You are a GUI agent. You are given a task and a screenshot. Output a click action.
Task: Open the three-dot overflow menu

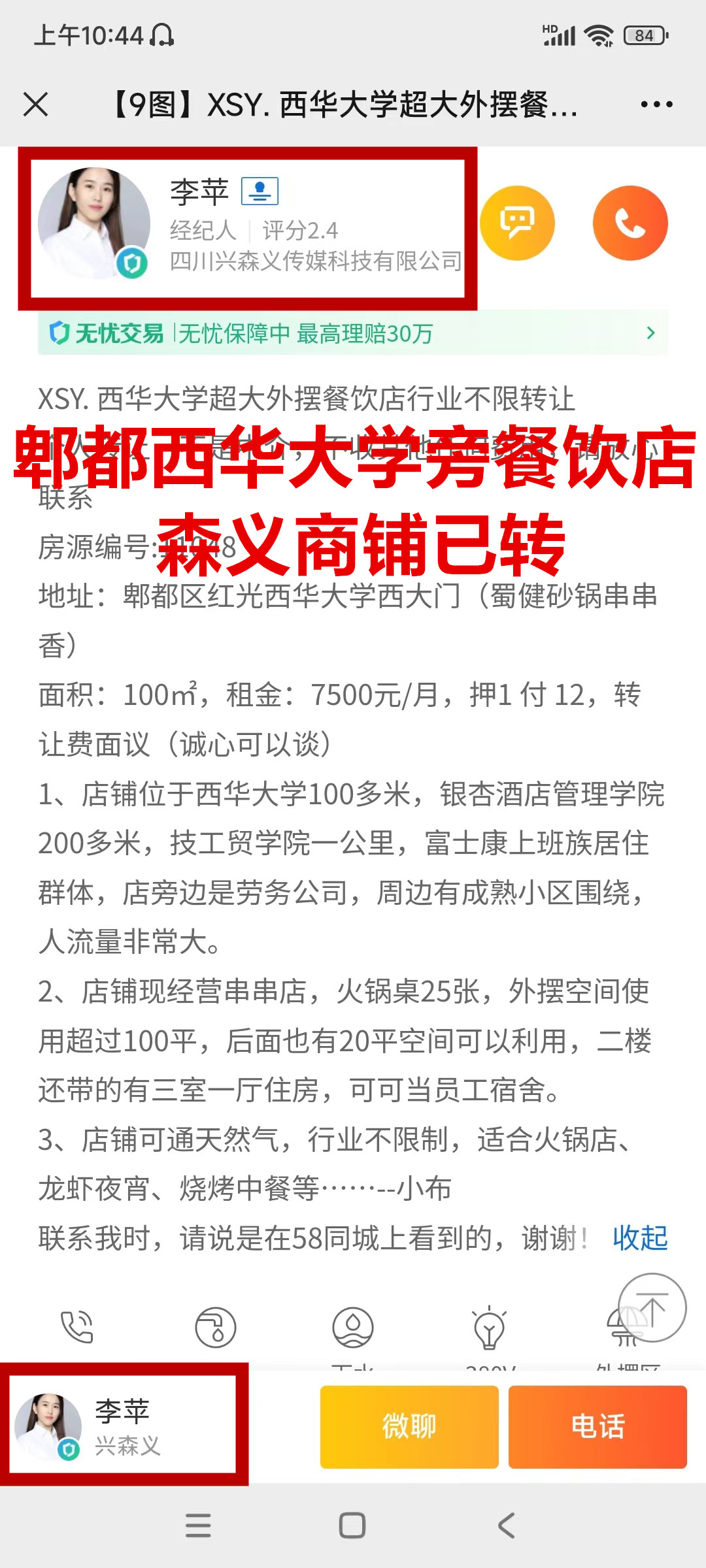(656, 105)
